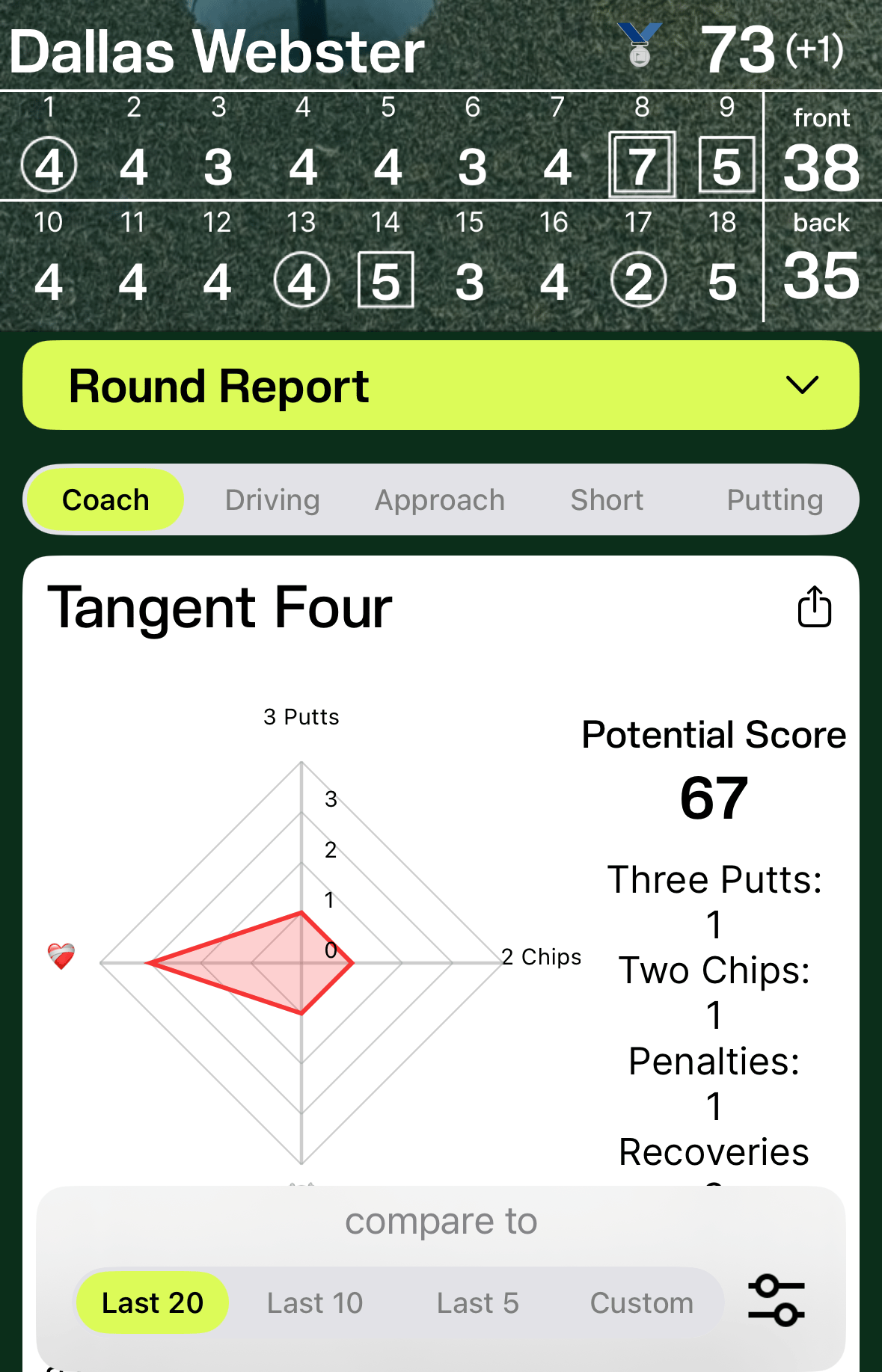Viewport: 882px width, 1372px height.
Task: Compare to Last 5 rounds
Action: (x=477, y=1302)
